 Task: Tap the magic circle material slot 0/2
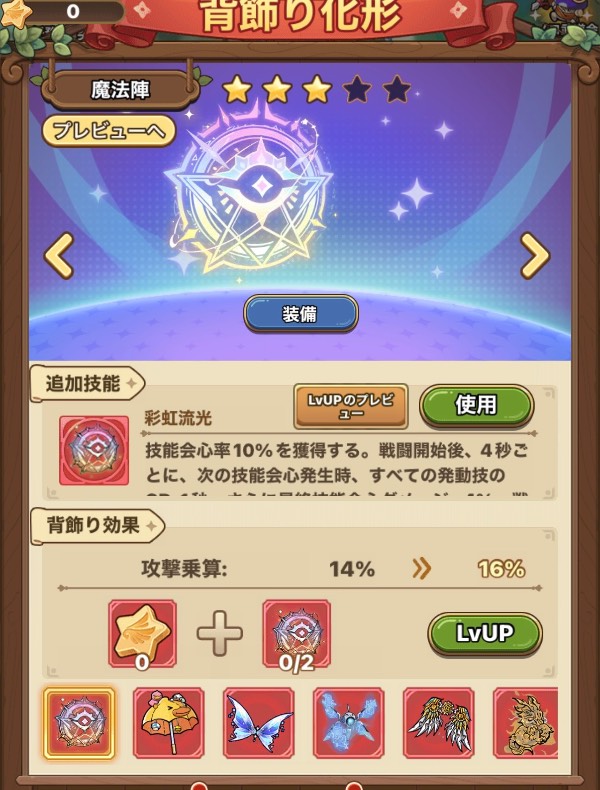coord(296,633)
